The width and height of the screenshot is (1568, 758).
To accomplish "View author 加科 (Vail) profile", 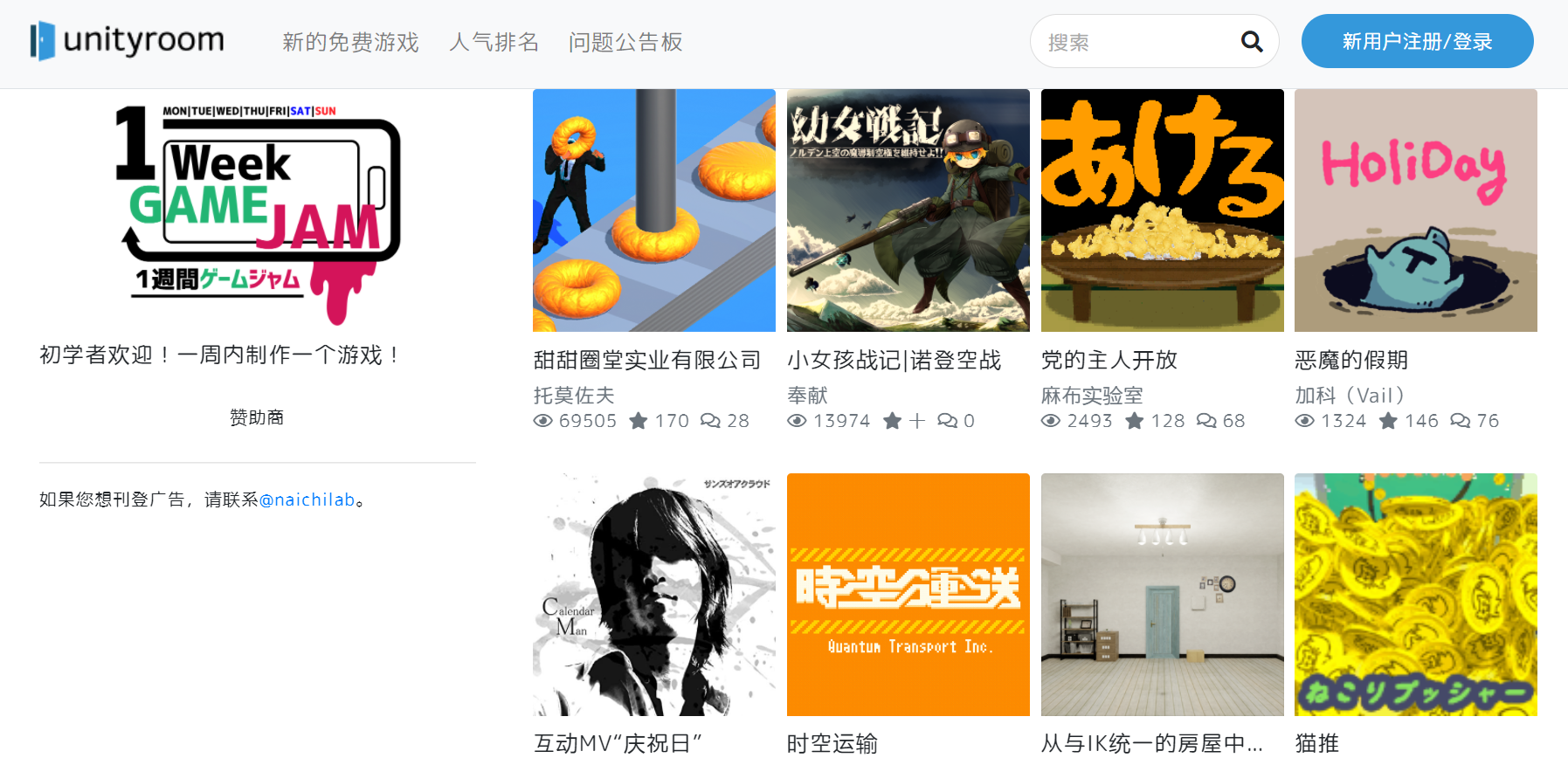I will click(x=1350, y=396).
